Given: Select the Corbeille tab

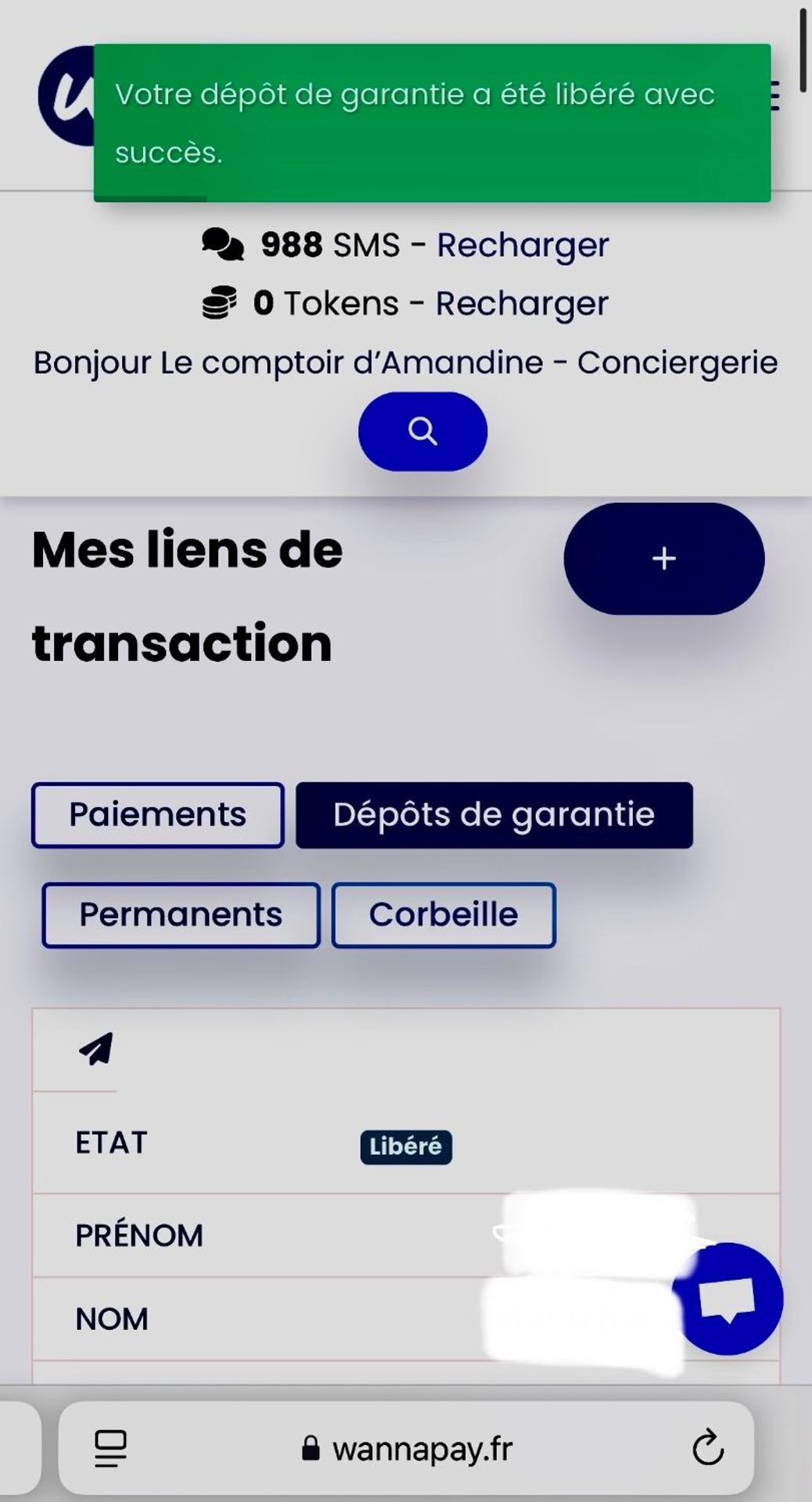Looking at the screenshot, I should (x=444, y=914).
